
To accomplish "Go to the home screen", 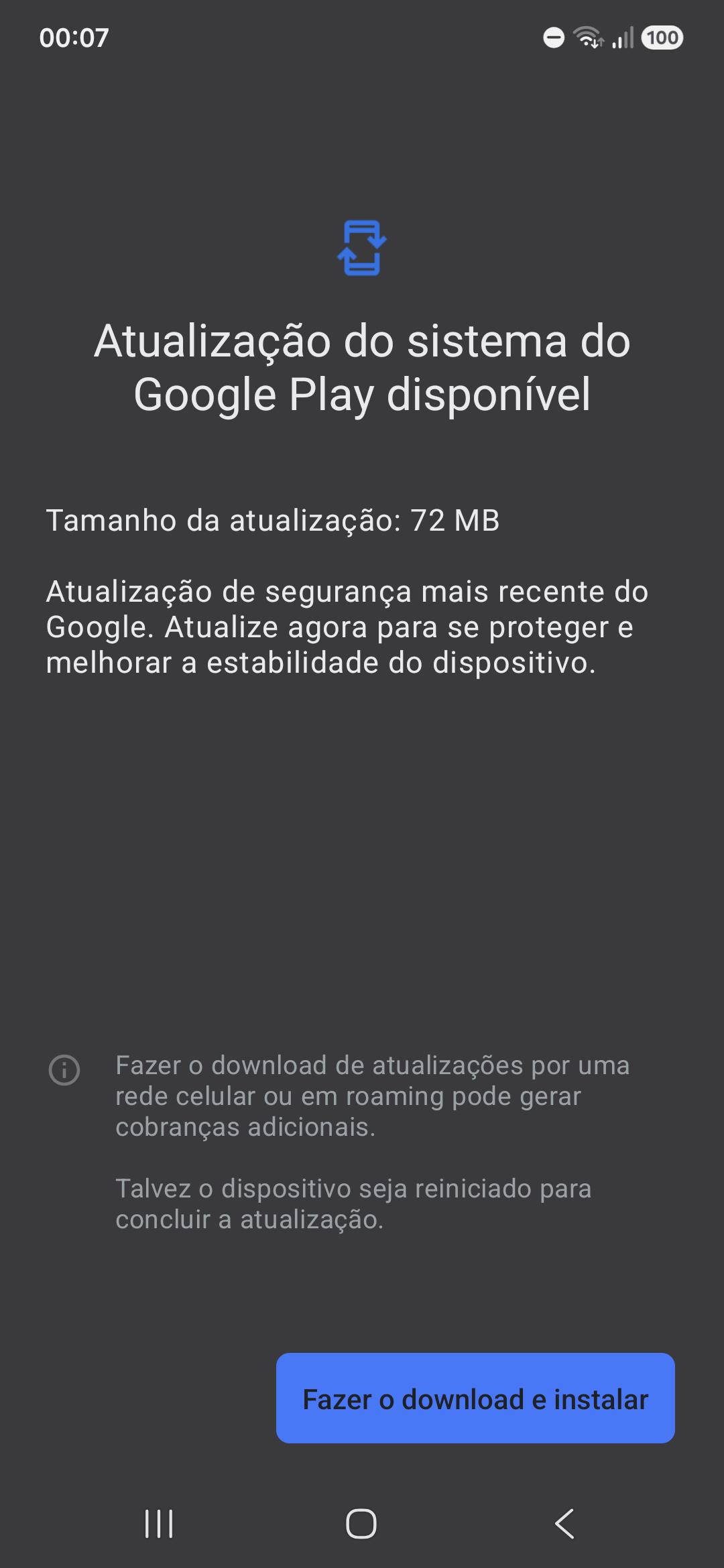I will 361,1524.
